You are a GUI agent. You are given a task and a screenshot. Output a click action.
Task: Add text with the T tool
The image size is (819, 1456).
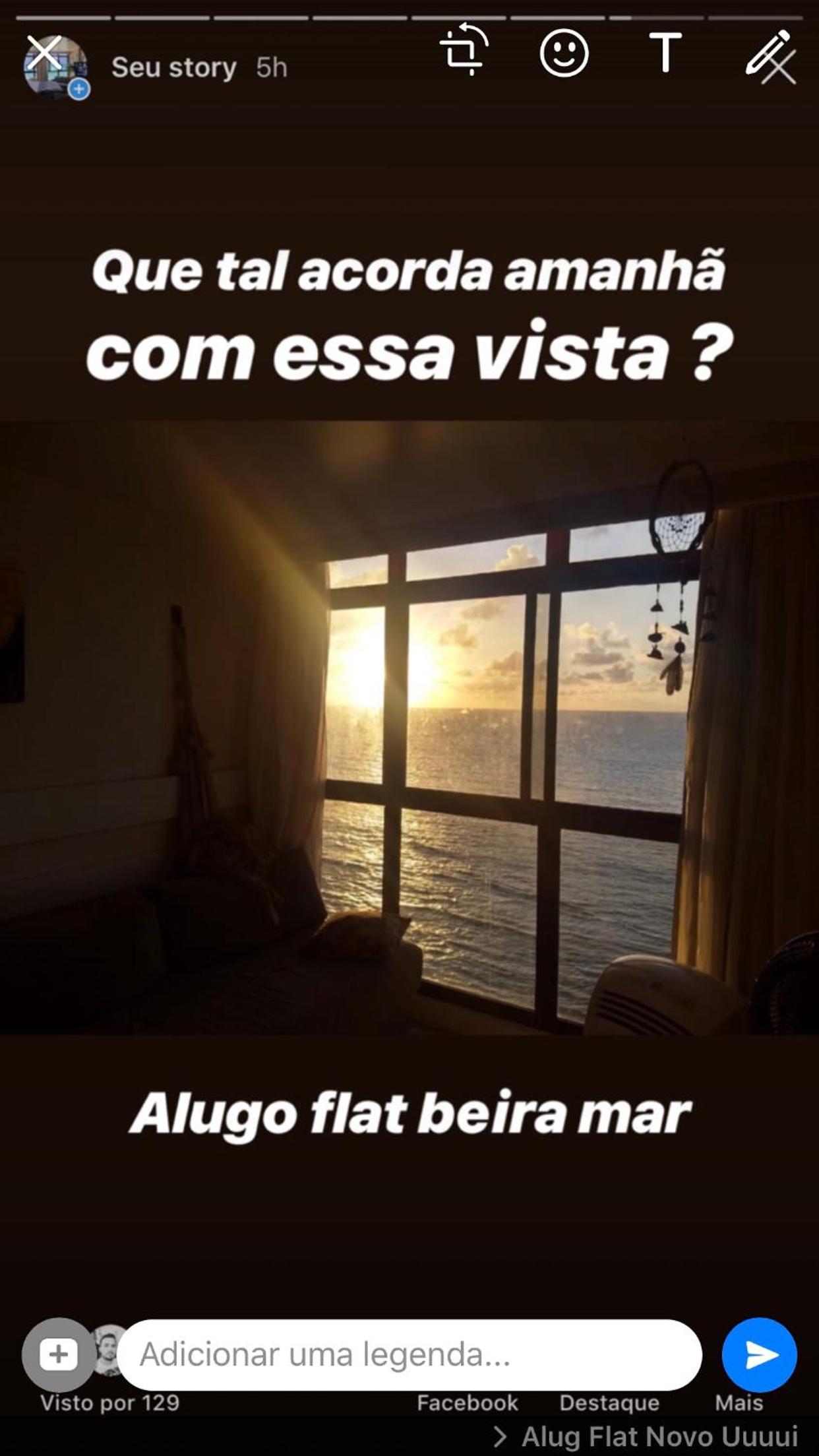click(665, 52)
